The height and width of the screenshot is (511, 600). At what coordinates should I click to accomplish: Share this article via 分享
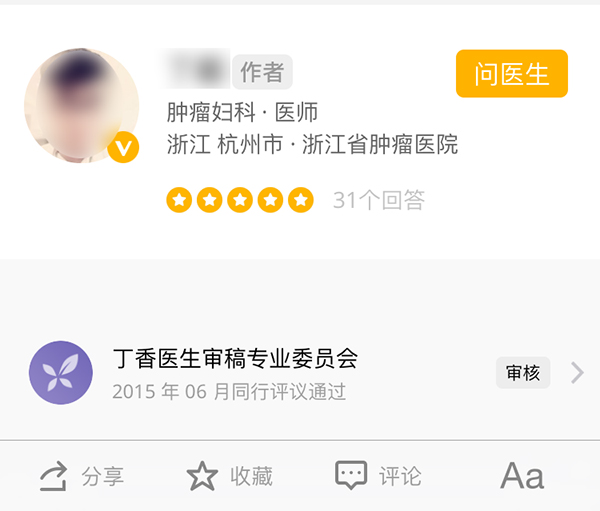pyautogui.click(x=82, y=476)
